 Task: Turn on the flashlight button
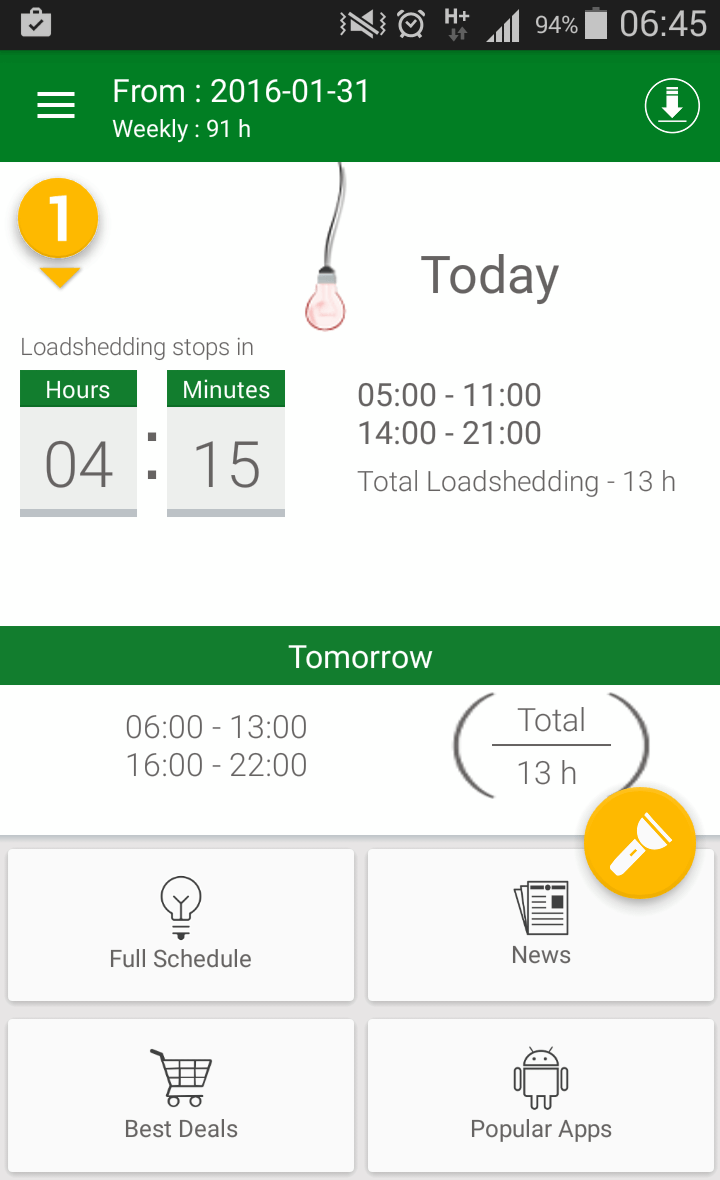(x=639, y=843)
